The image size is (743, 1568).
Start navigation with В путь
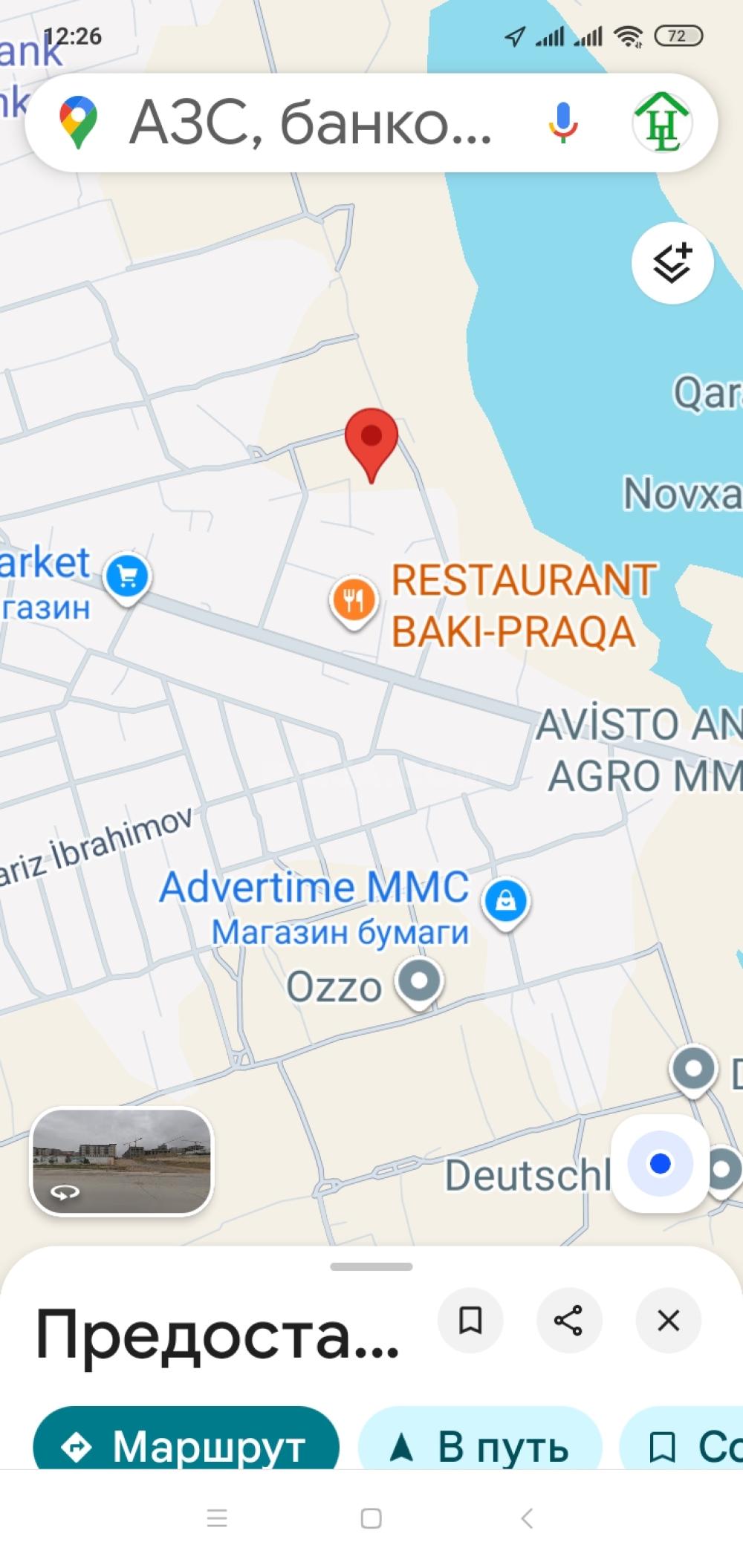[479, 1446]
